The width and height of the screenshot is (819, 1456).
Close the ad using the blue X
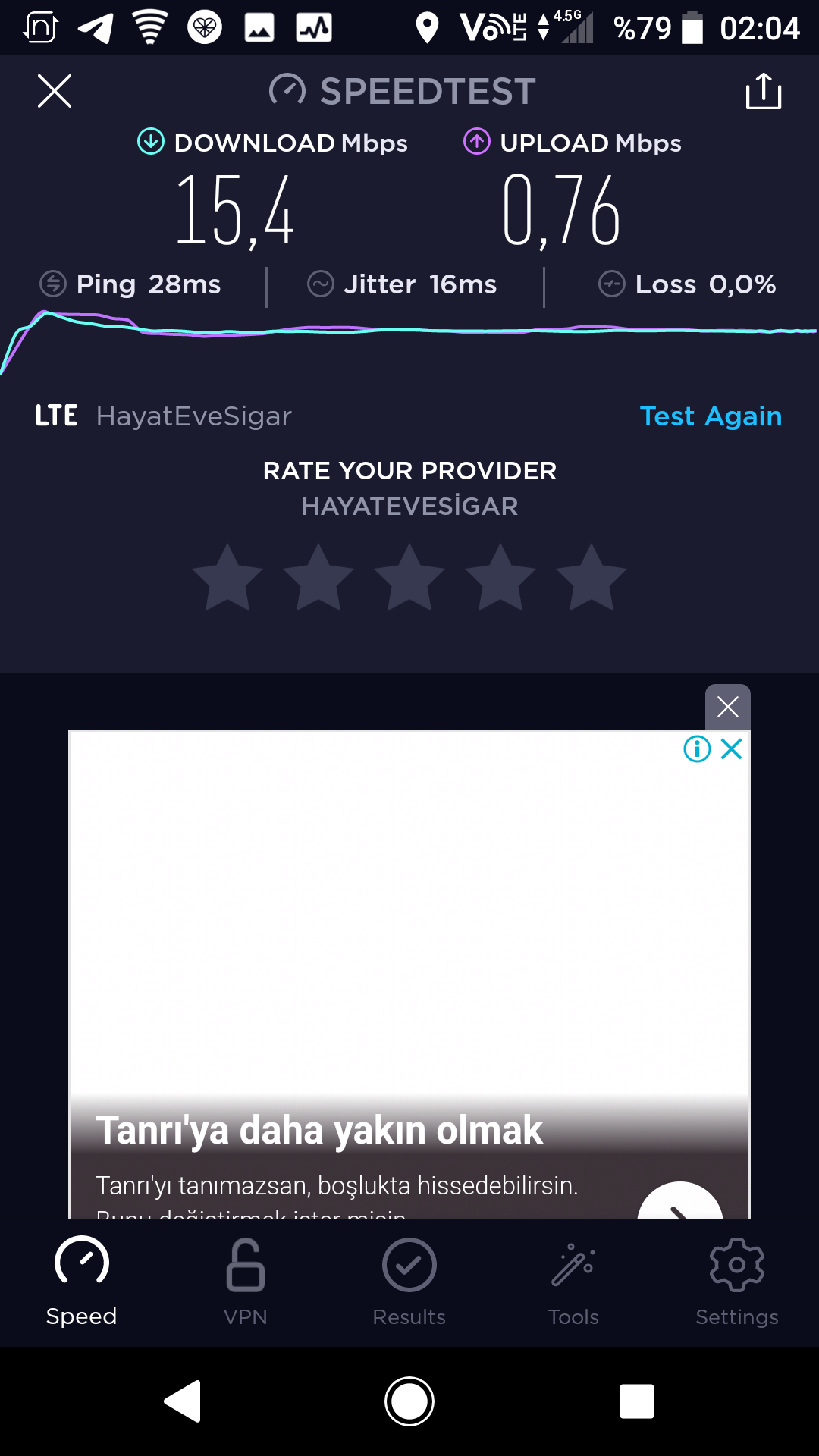click(732, 749)
